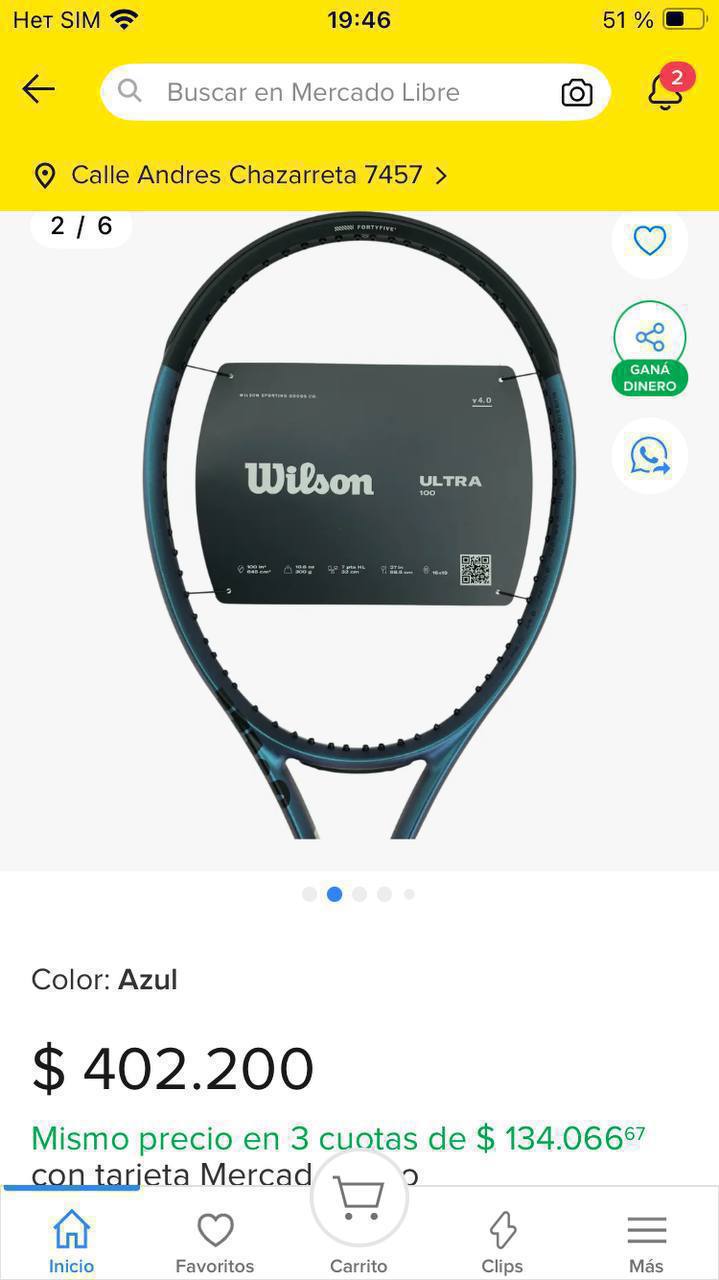This screenshot has width=719, height=1280.
Task: Open the Favoritos tab
Action: tap(215, 1242)
